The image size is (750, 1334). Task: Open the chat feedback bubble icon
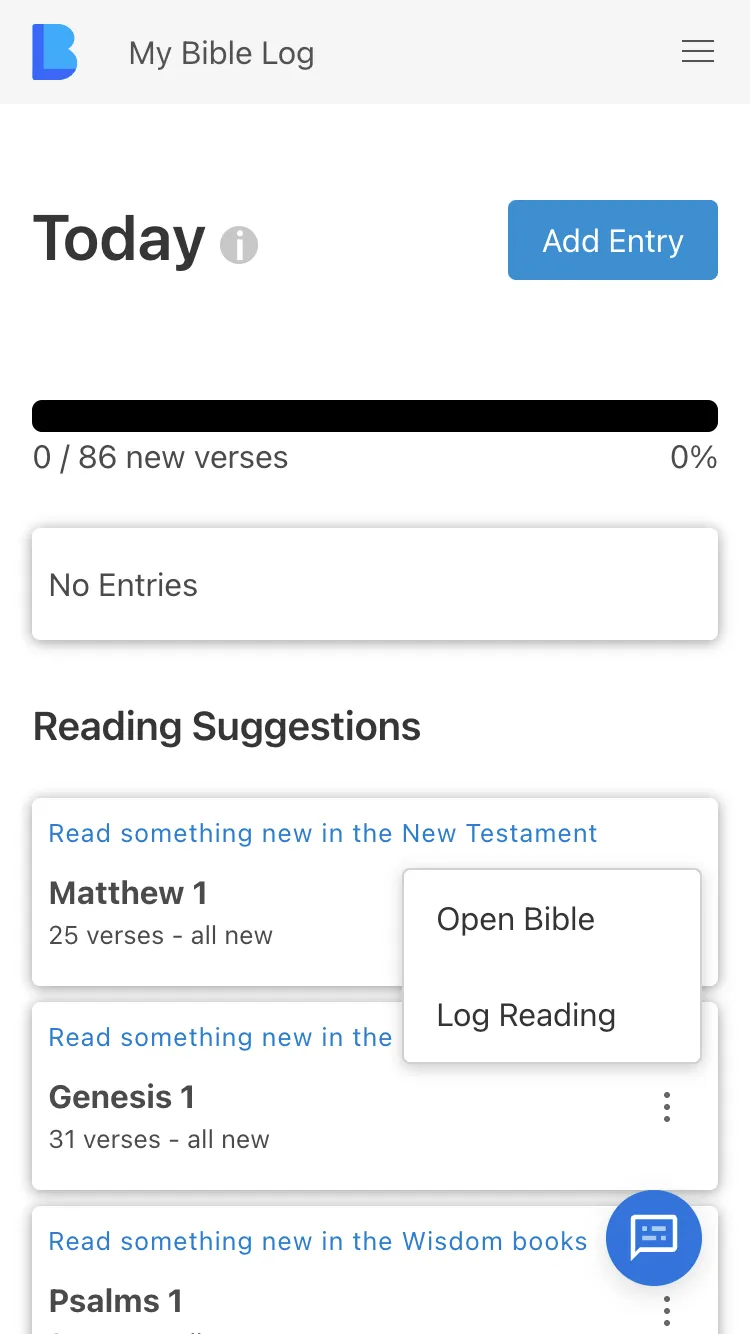(653, 1238)
